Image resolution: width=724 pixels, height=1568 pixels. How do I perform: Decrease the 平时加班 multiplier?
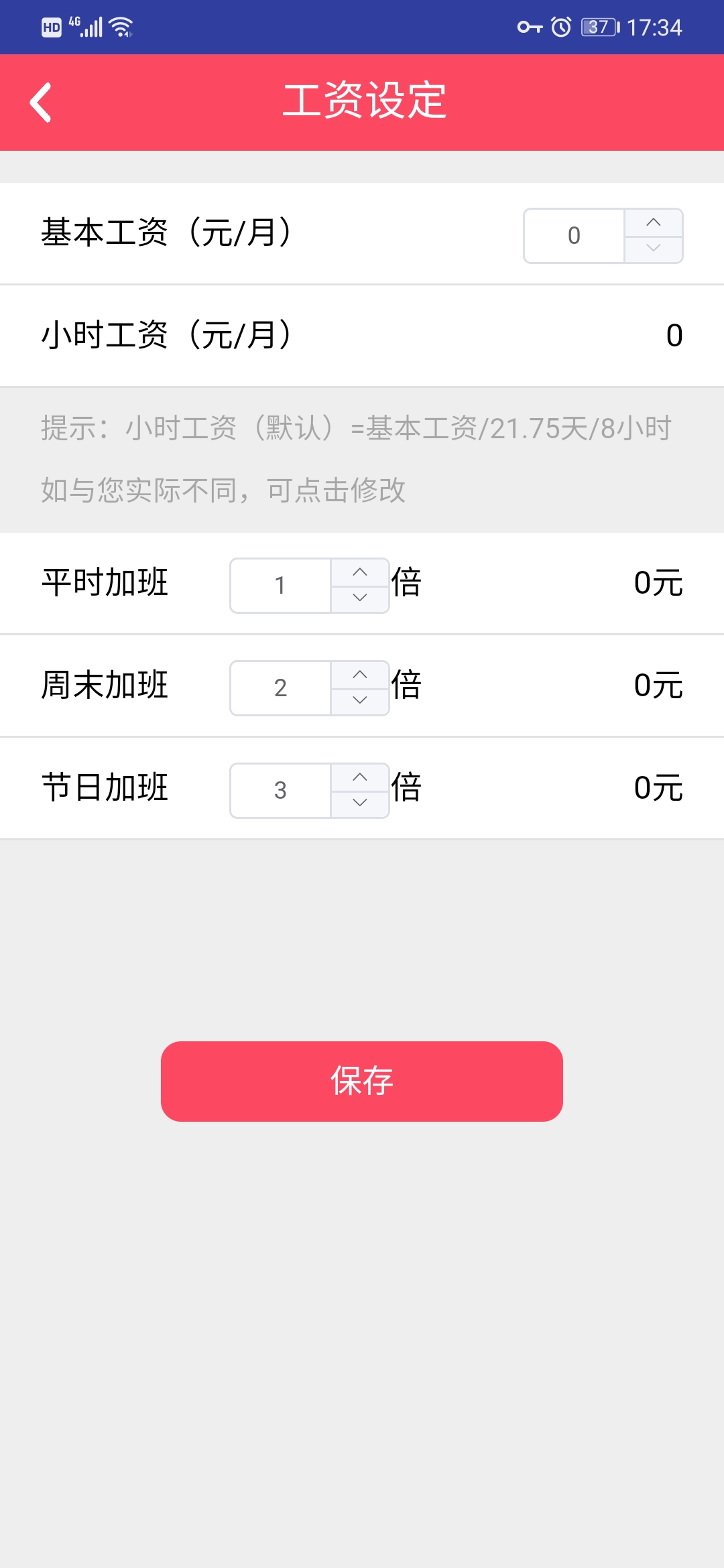tap(360, 598)
